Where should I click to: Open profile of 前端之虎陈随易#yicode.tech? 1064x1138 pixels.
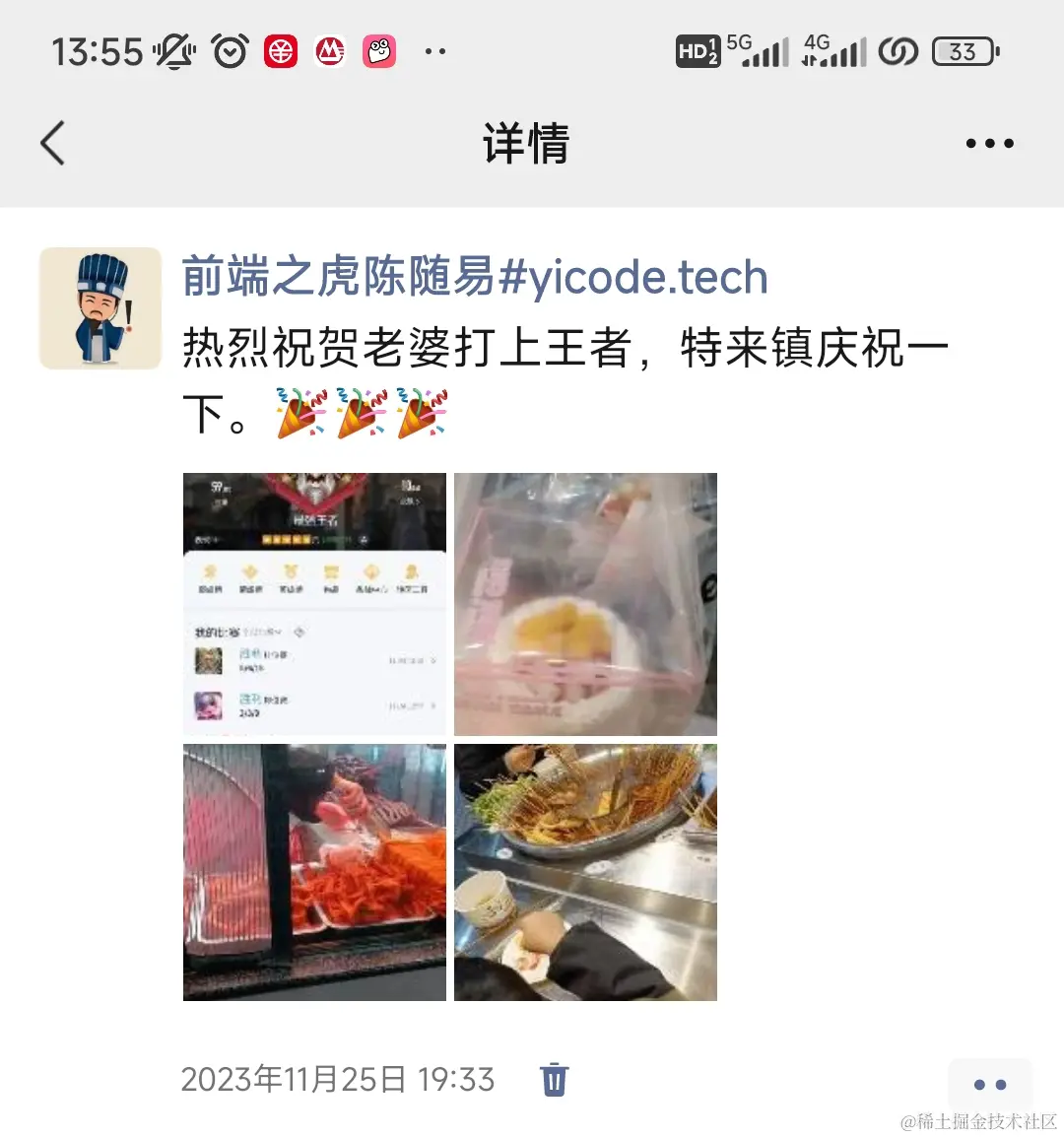(474, 277)
